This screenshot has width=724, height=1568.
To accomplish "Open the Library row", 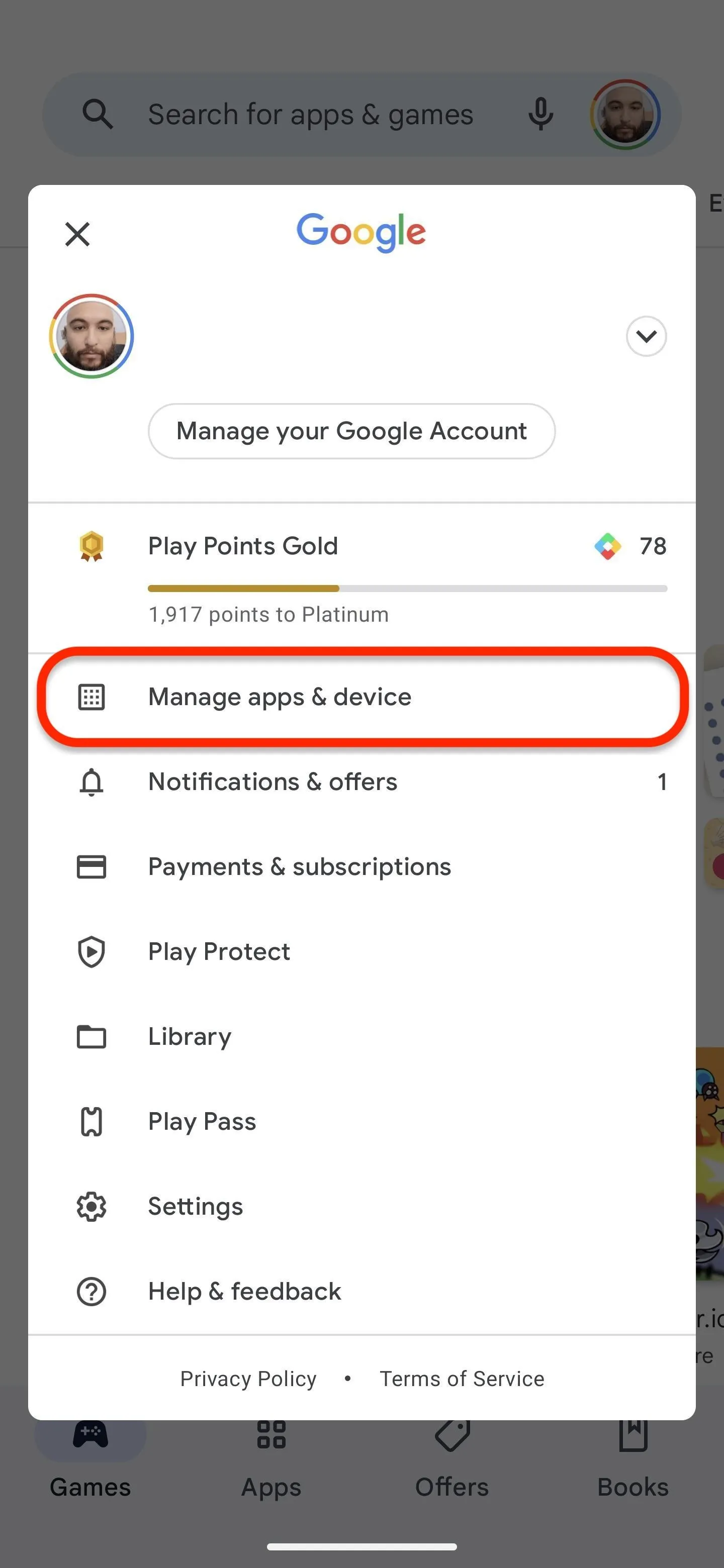I will click(x=361, y=1037).
